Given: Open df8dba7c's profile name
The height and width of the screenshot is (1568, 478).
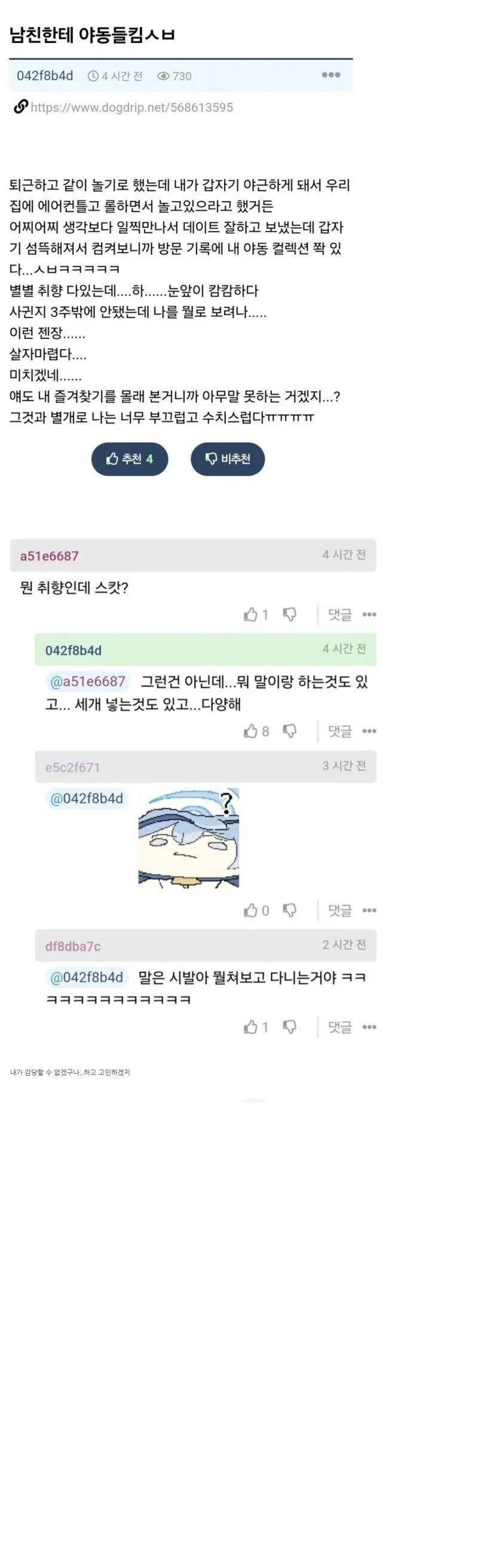Looking at the screenshot, I should (72, 946).
